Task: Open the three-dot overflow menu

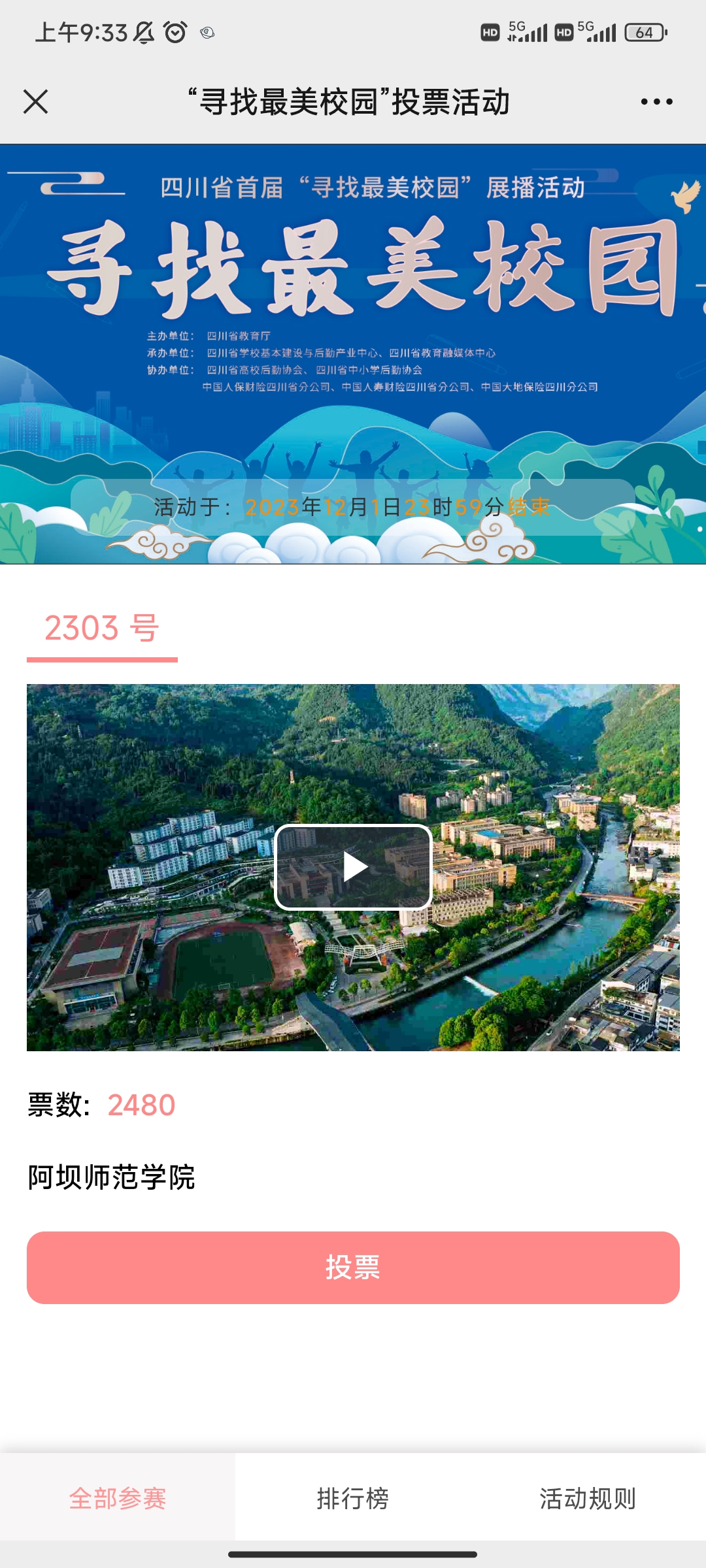Action: [656, 102]
